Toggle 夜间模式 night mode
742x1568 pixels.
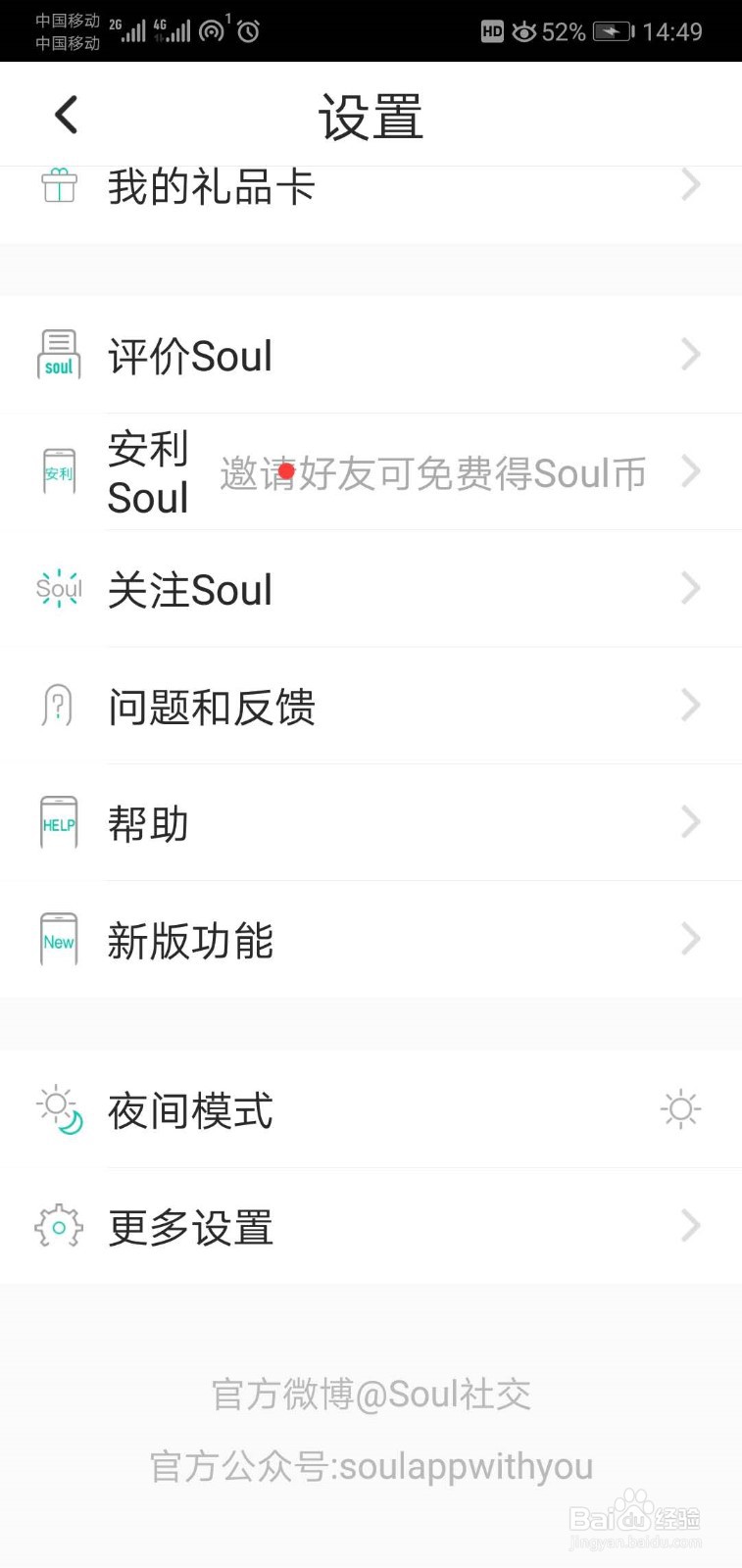(x=680, y=1109)
